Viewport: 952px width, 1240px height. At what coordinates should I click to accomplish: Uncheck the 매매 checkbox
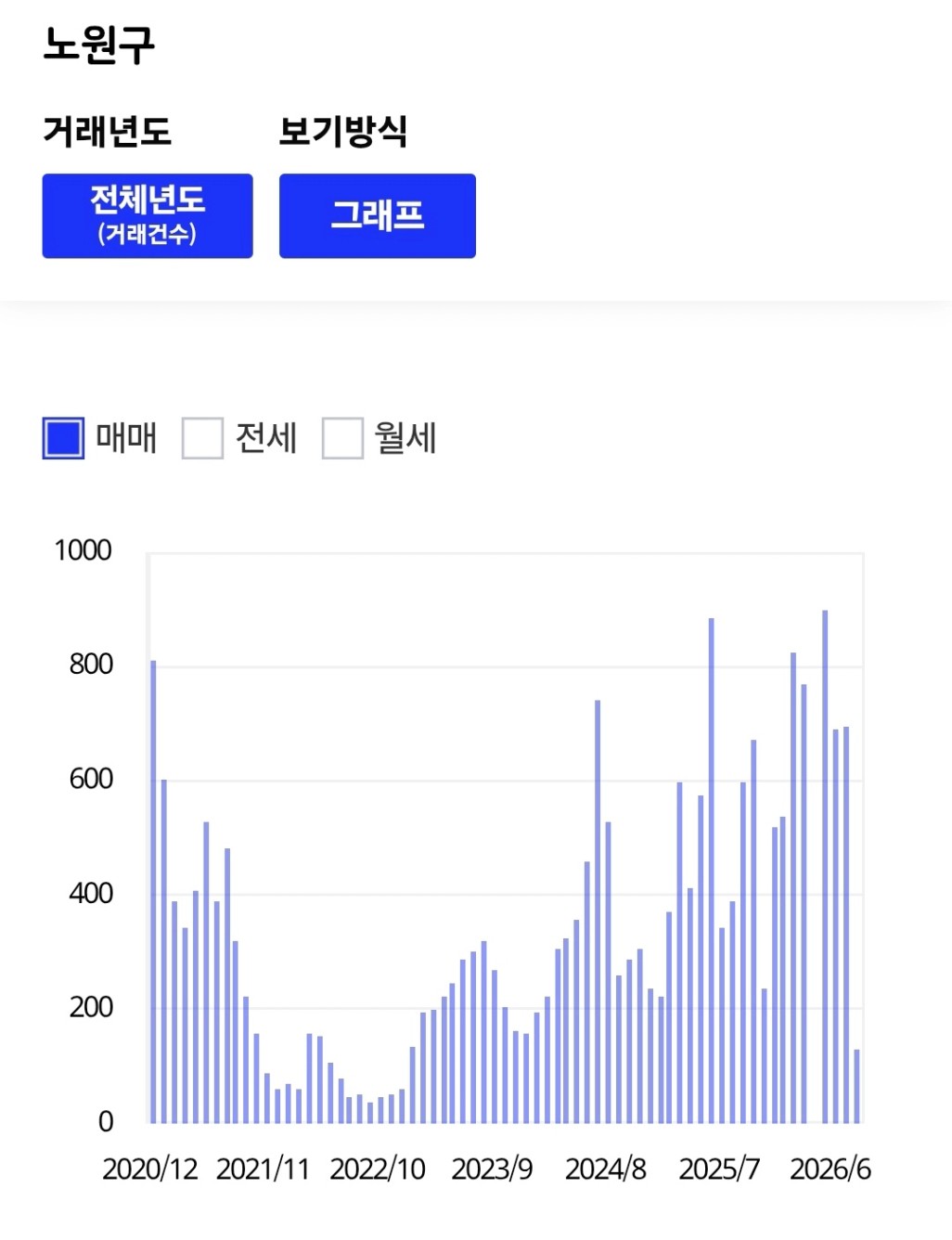(x=63, y=438)
